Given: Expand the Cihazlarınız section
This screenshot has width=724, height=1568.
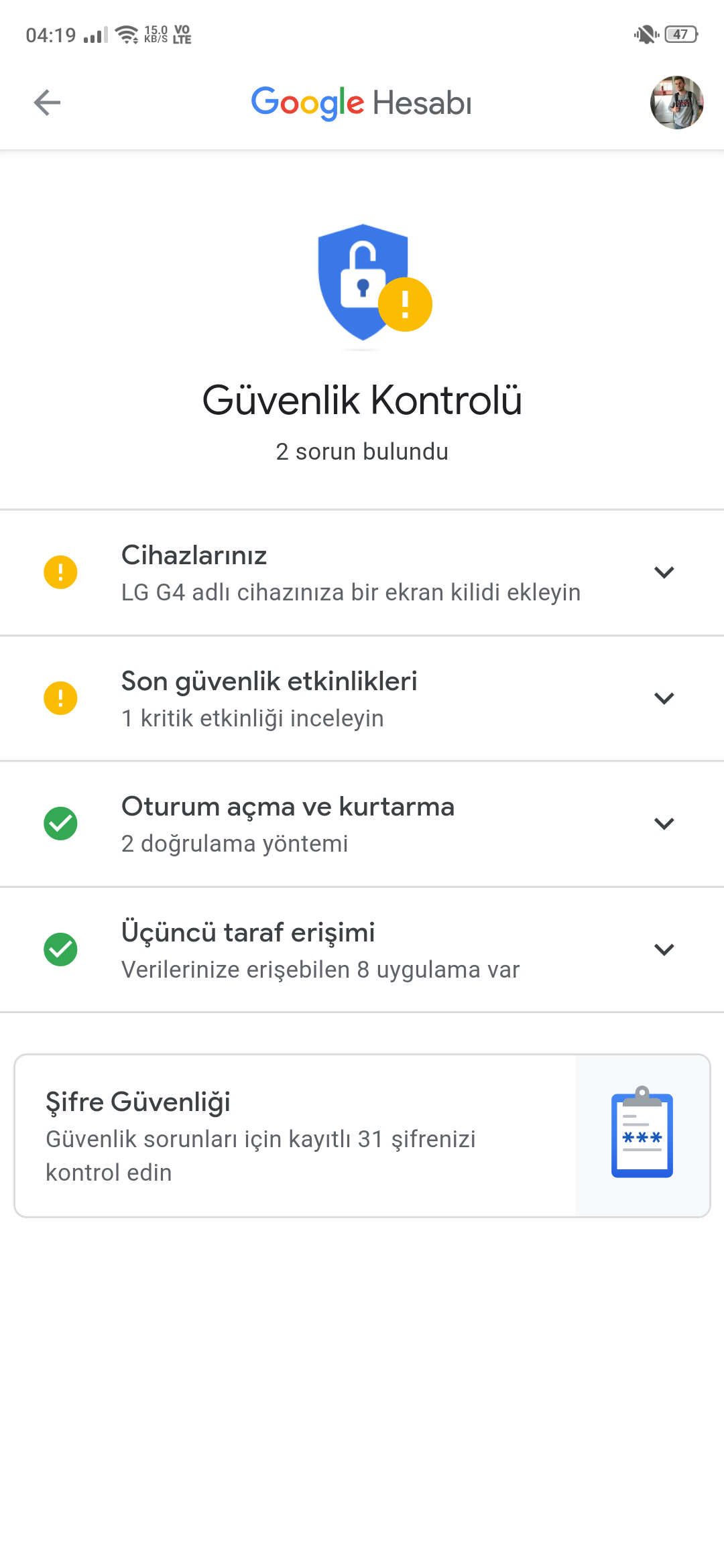Looking at the screenshot, I should [362, 573].
